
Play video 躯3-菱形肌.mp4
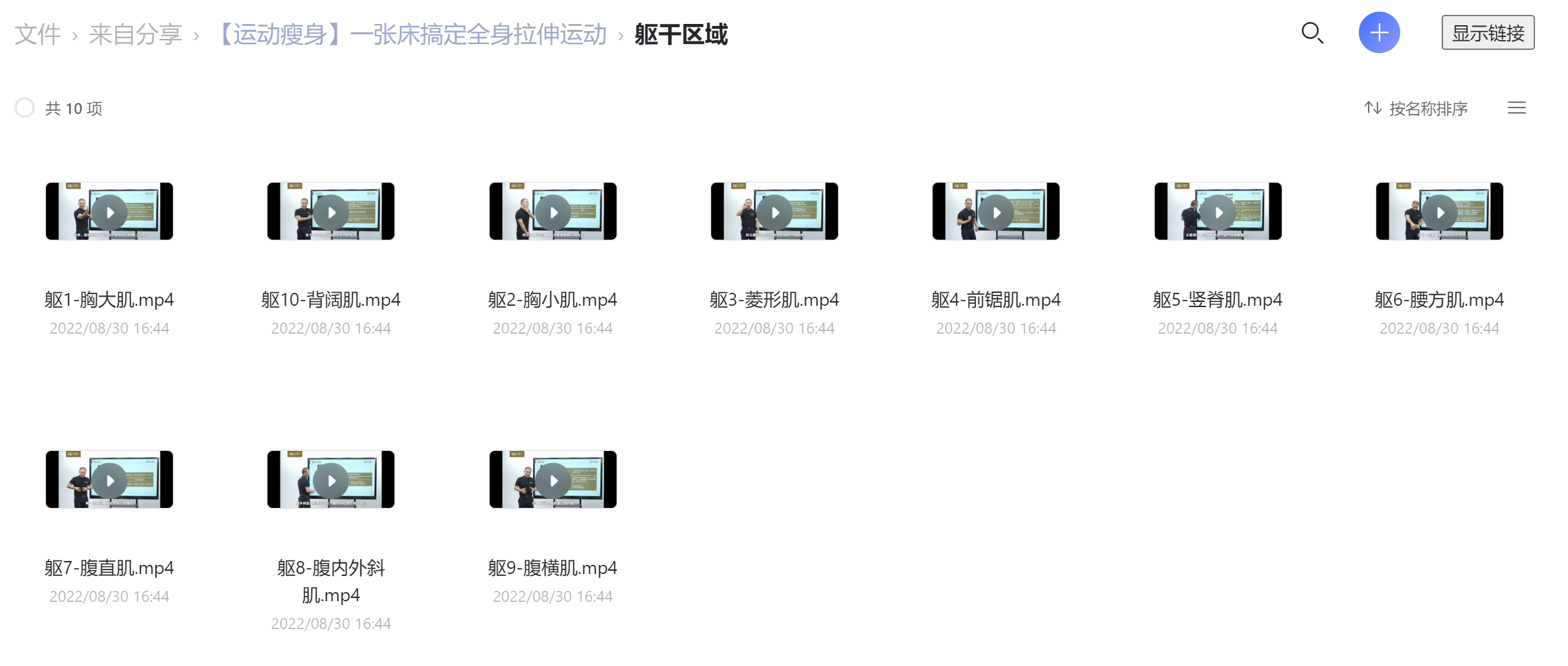[x=775, y=212]
